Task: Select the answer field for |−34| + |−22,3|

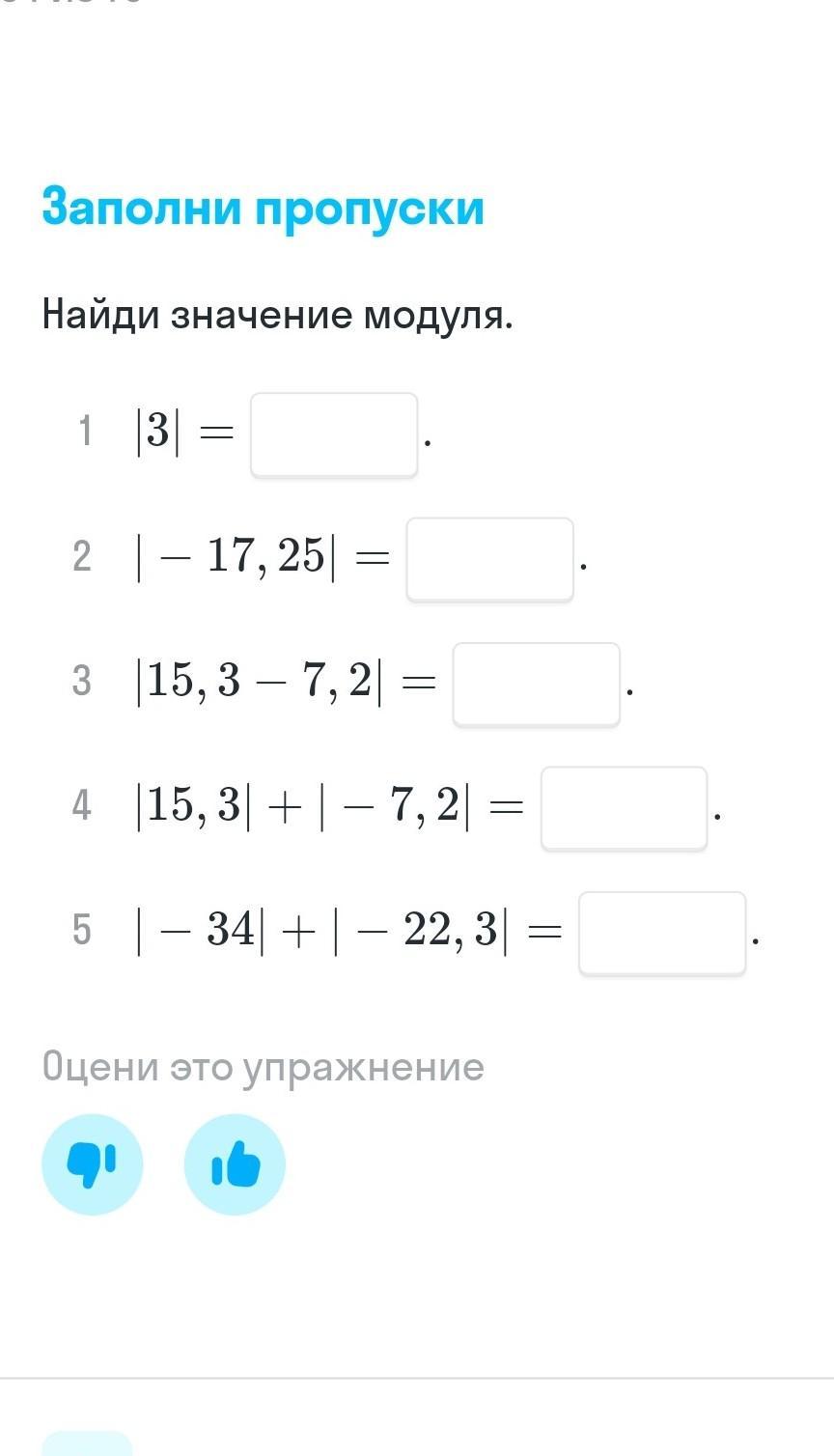Action: [662, 933]
